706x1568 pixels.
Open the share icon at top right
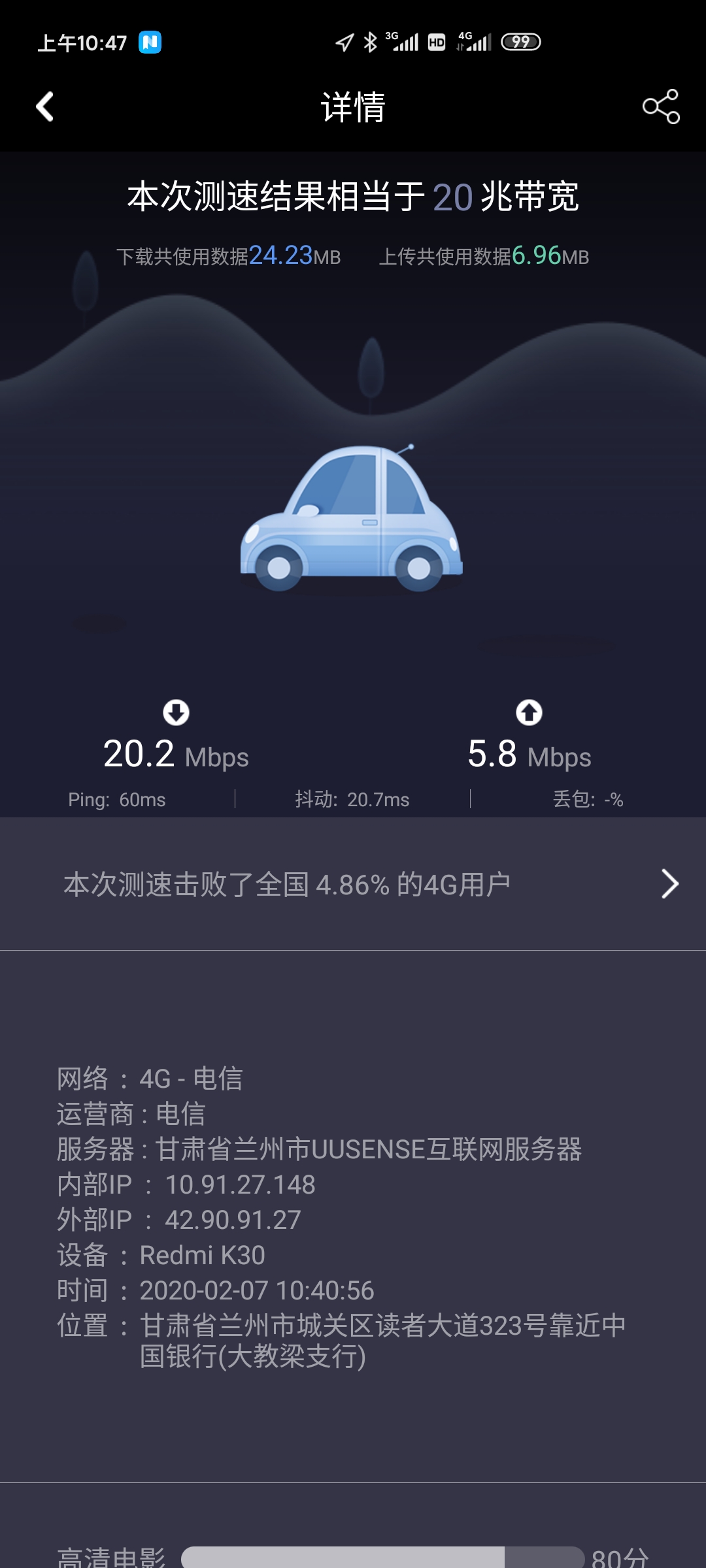pos(660,106)
